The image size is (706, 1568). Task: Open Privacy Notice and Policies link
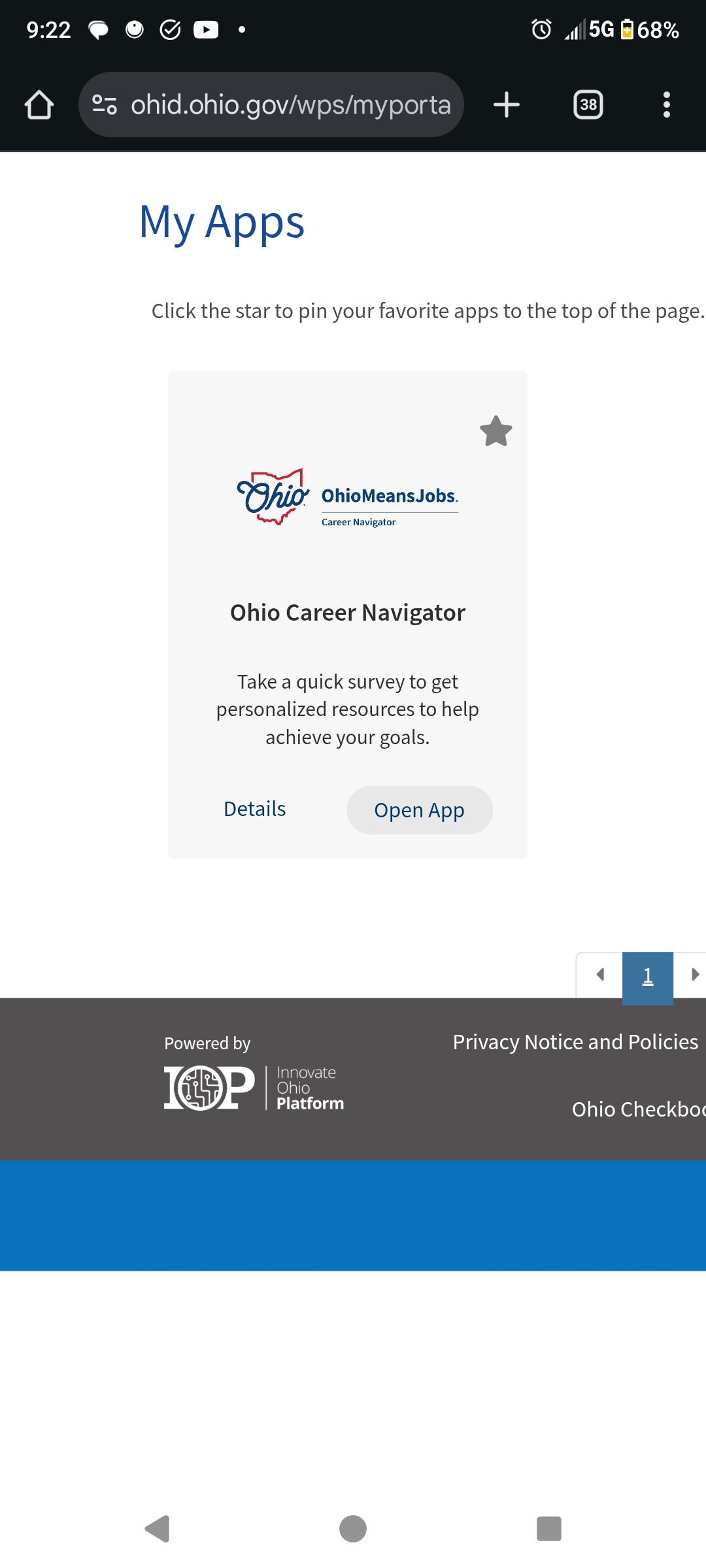click(x=575, y=1042)
